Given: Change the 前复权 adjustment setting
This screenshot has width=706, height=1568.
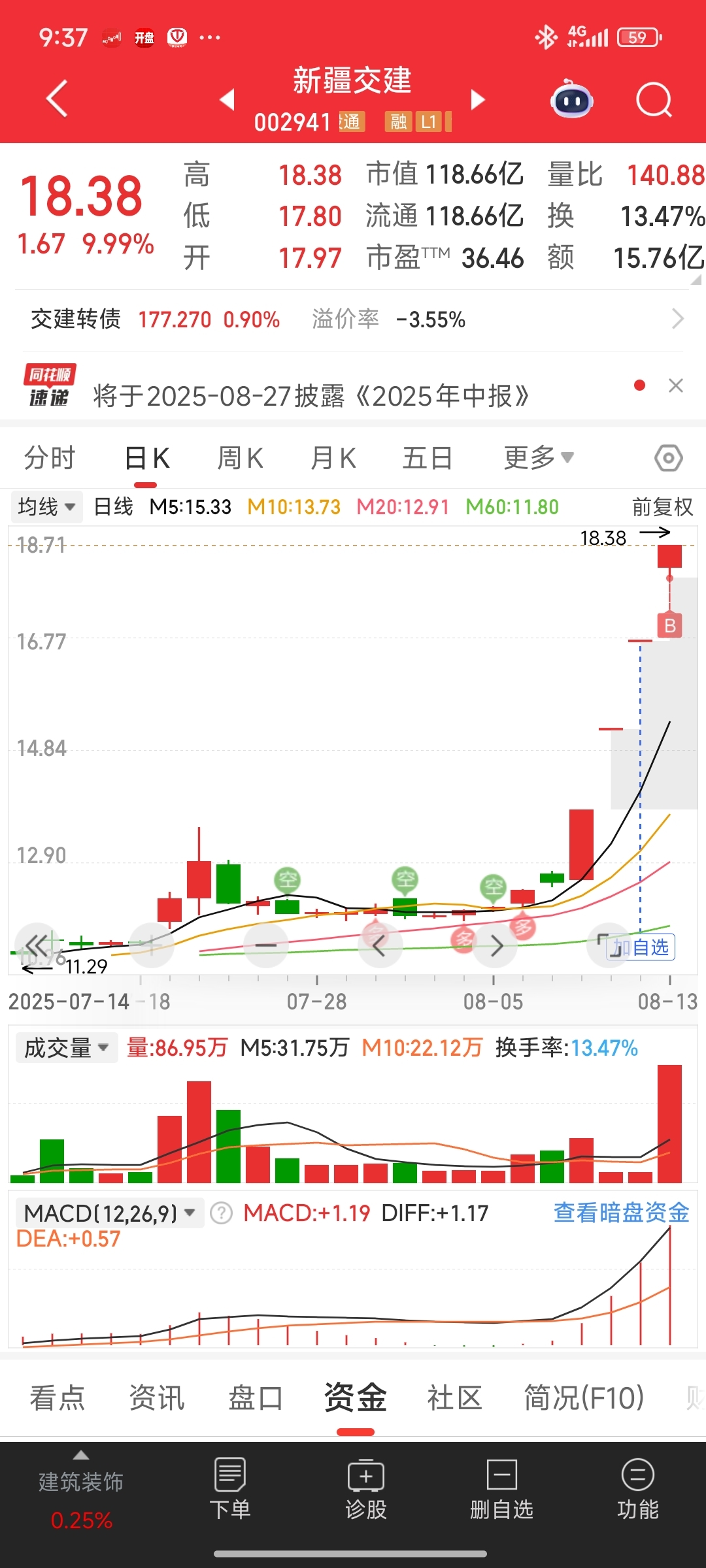Looking at the screenshot, I should pos(662,507).
